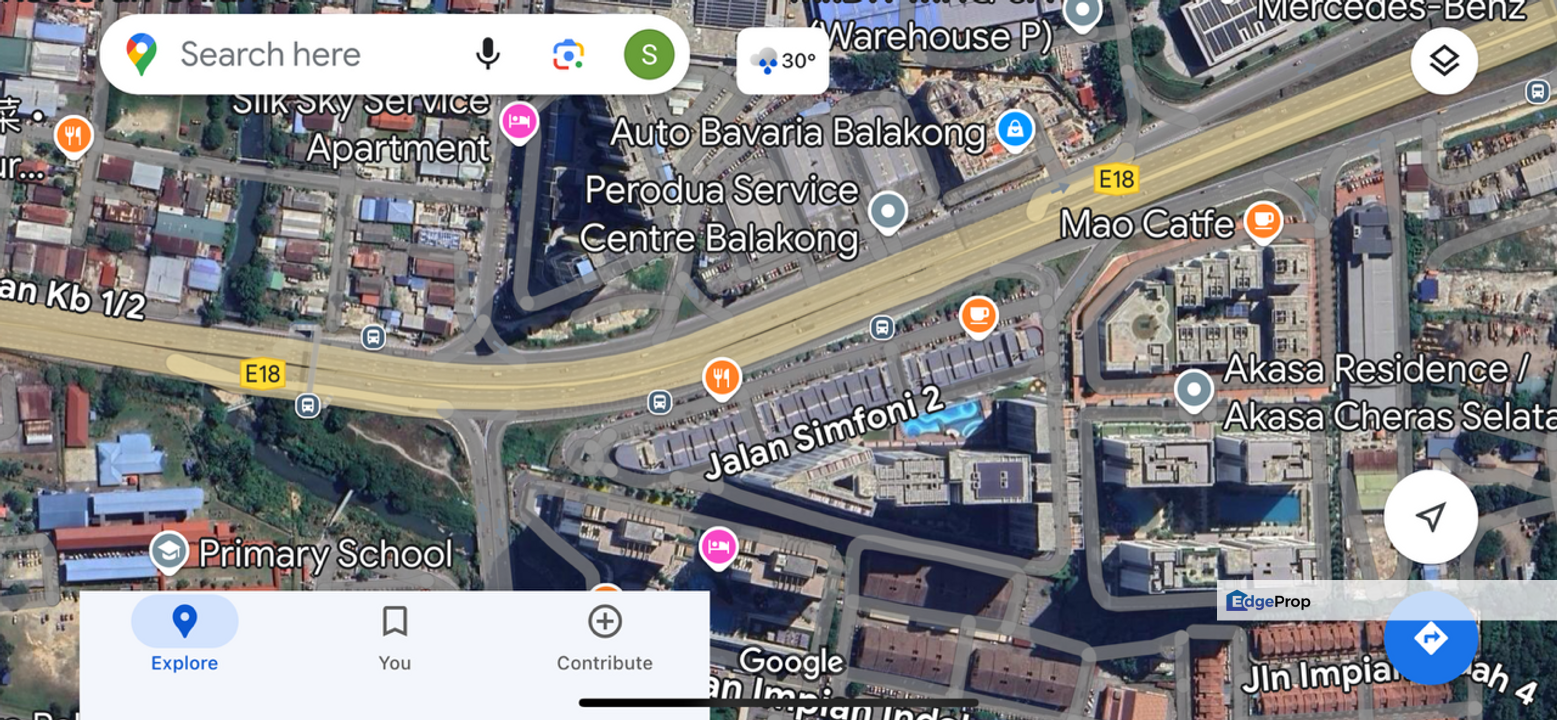
Task: Select the Primary School marker
Action: click(x=168, y=551)
